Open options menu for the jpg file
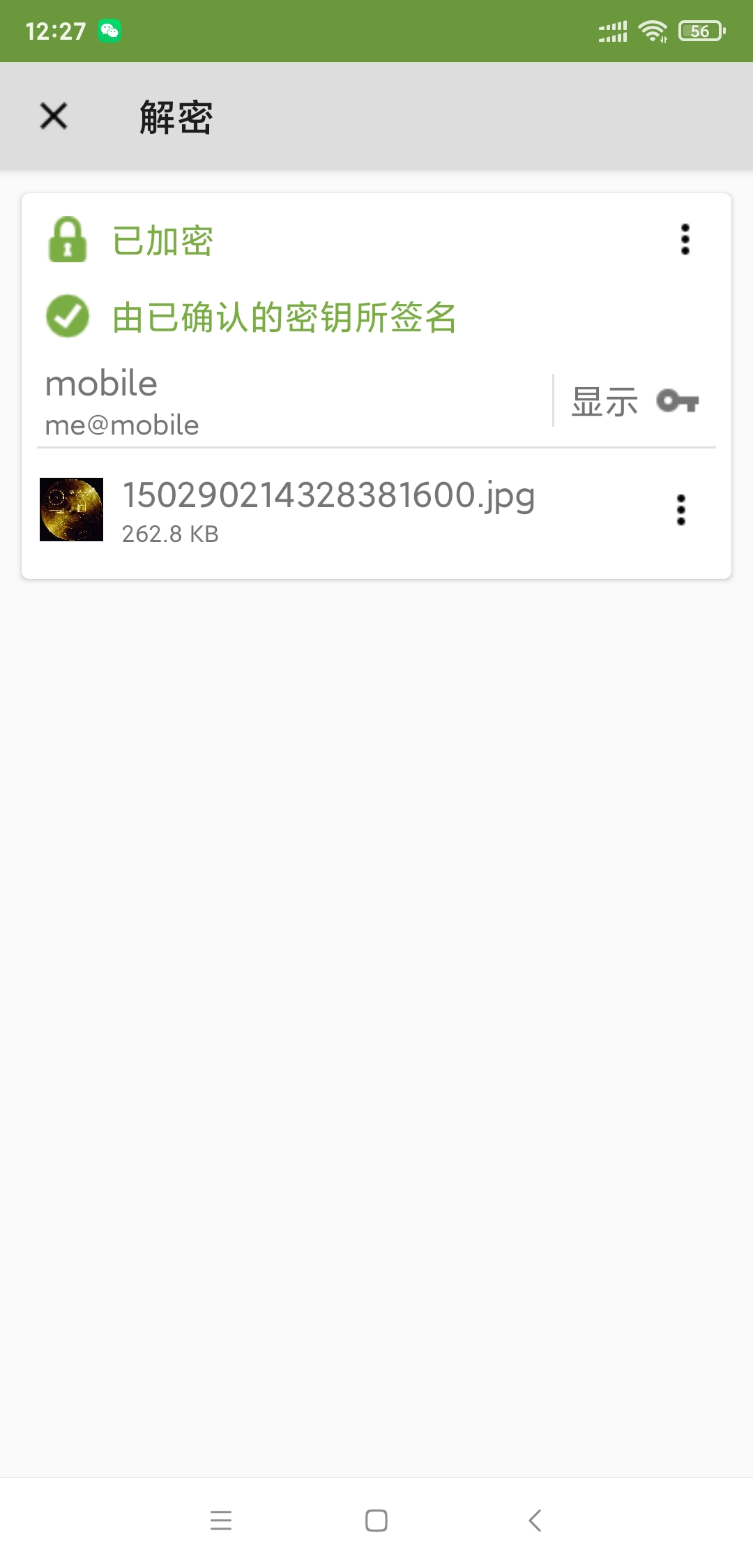Image resolution: width=753 pixels, height=1568 pixels. (x=681, y=510)
